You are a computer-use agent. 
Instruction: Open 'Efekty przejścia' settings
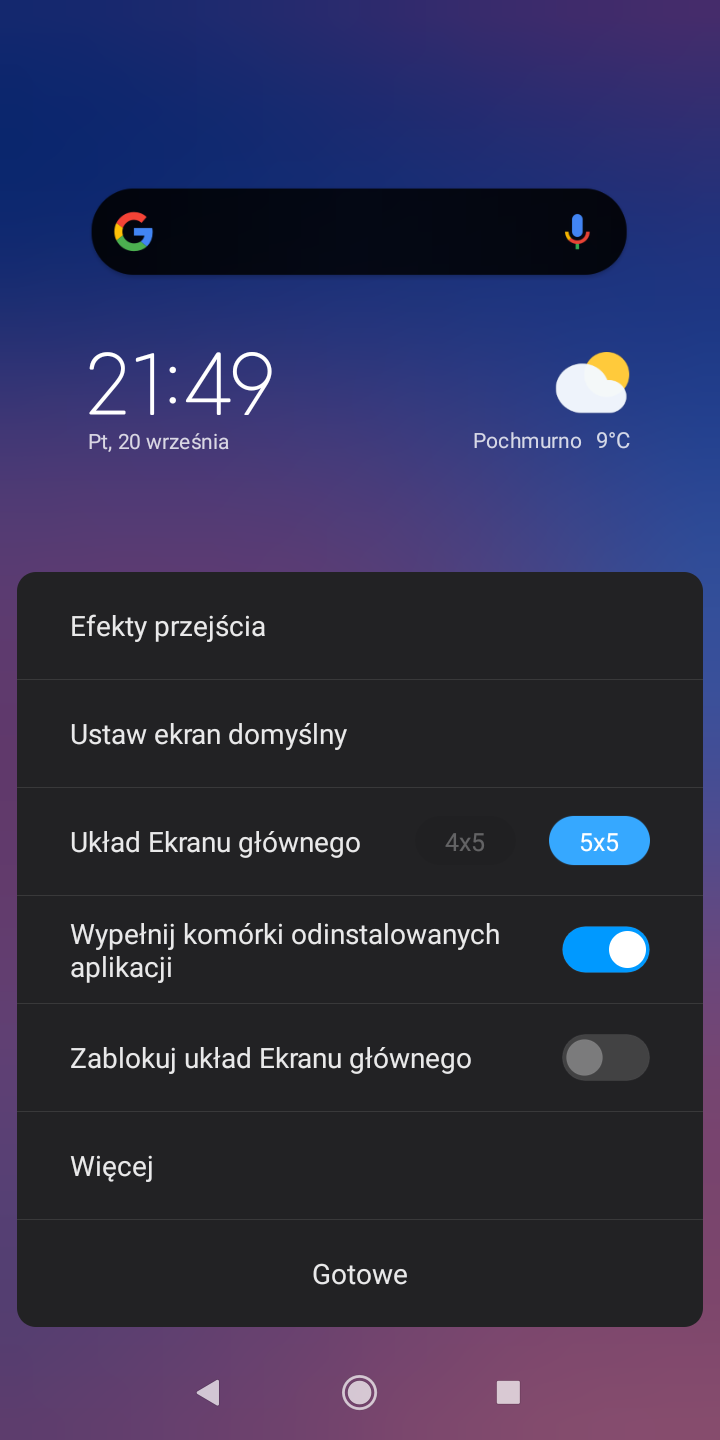[167, 625]
